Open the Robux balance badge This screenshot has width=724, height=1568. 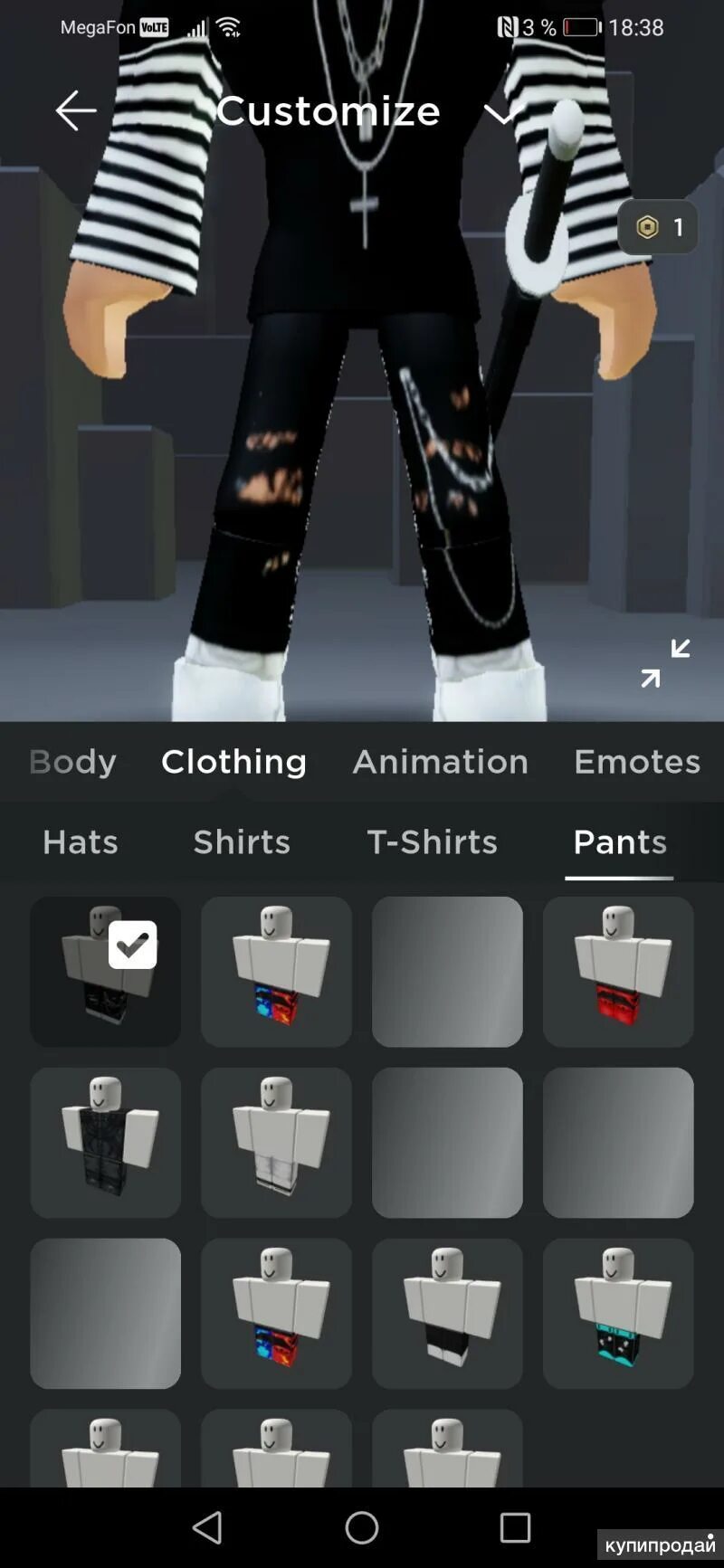658,226
